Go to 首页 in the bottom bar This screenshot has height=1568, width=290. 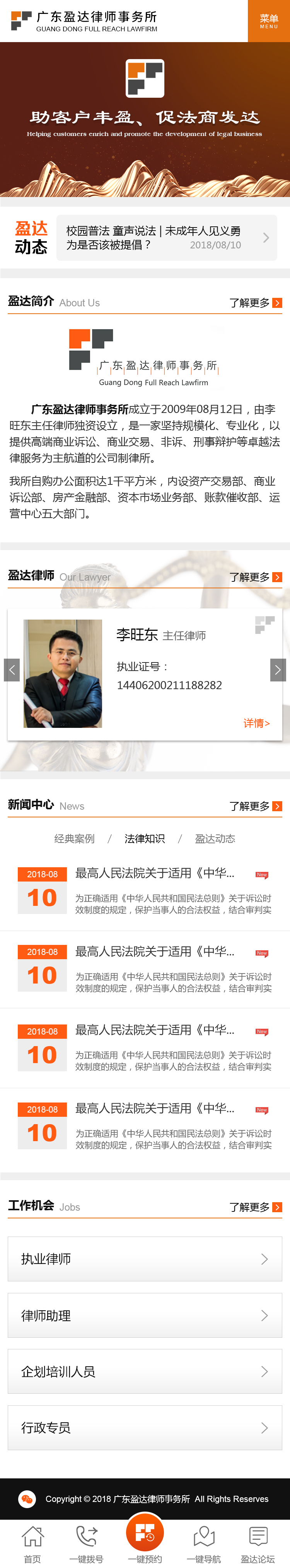pos(32,1544)
